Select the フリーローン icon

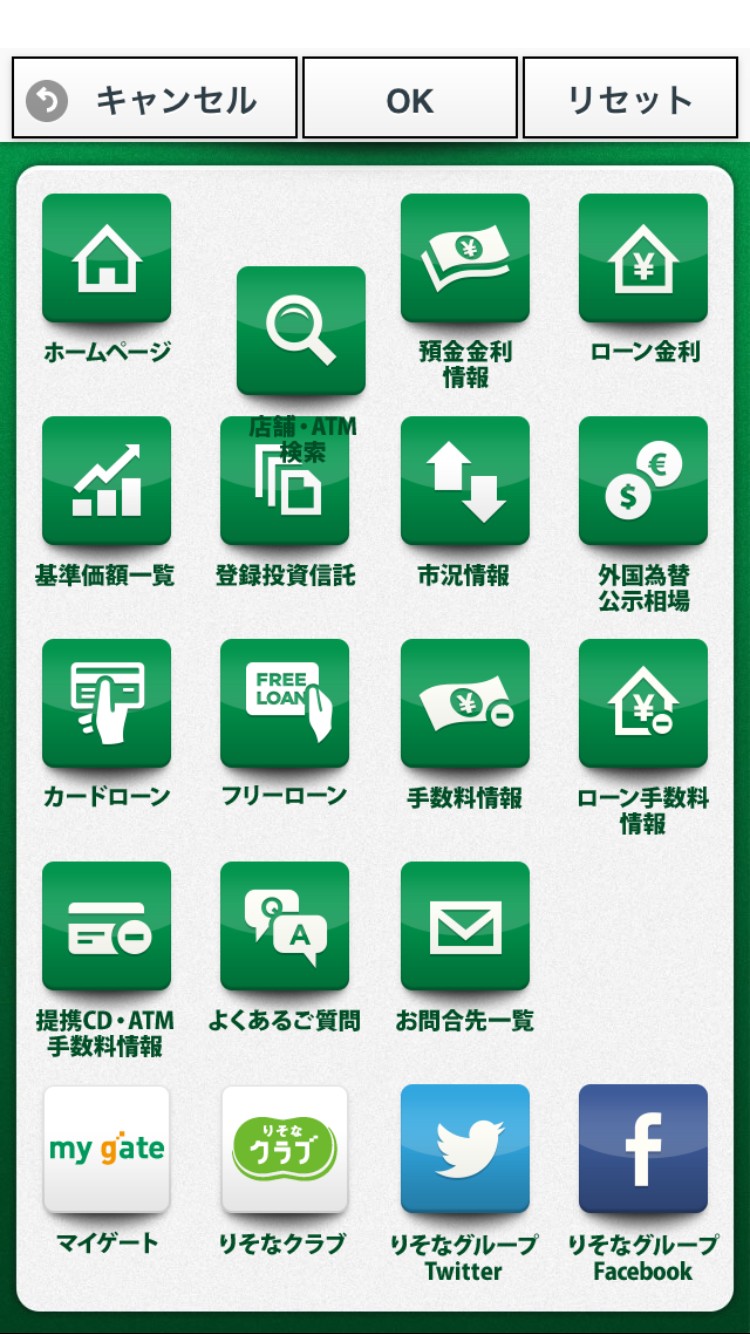click(x=285, y=704)
